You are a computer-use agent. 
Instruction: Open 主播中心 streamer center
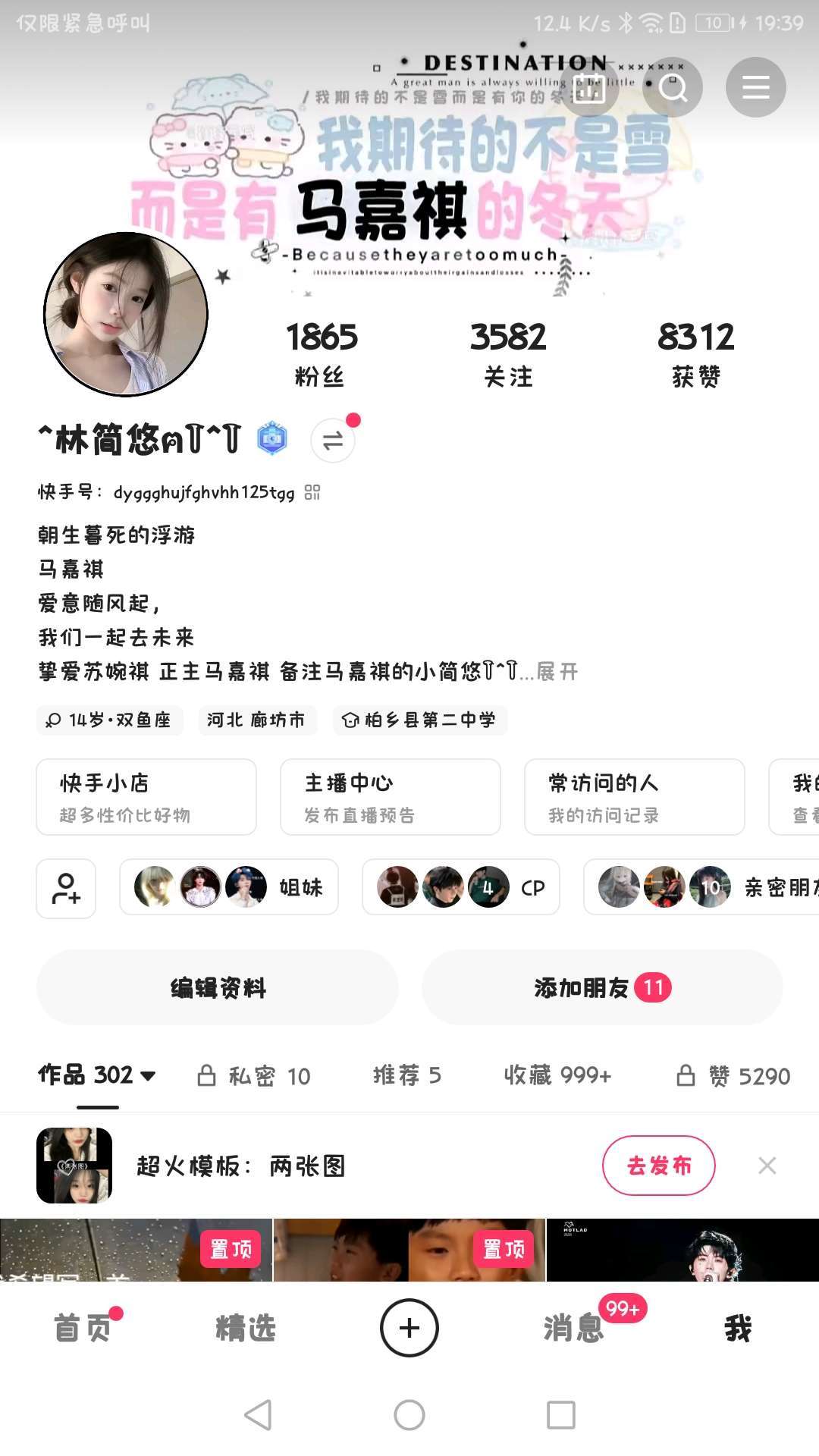391,797
